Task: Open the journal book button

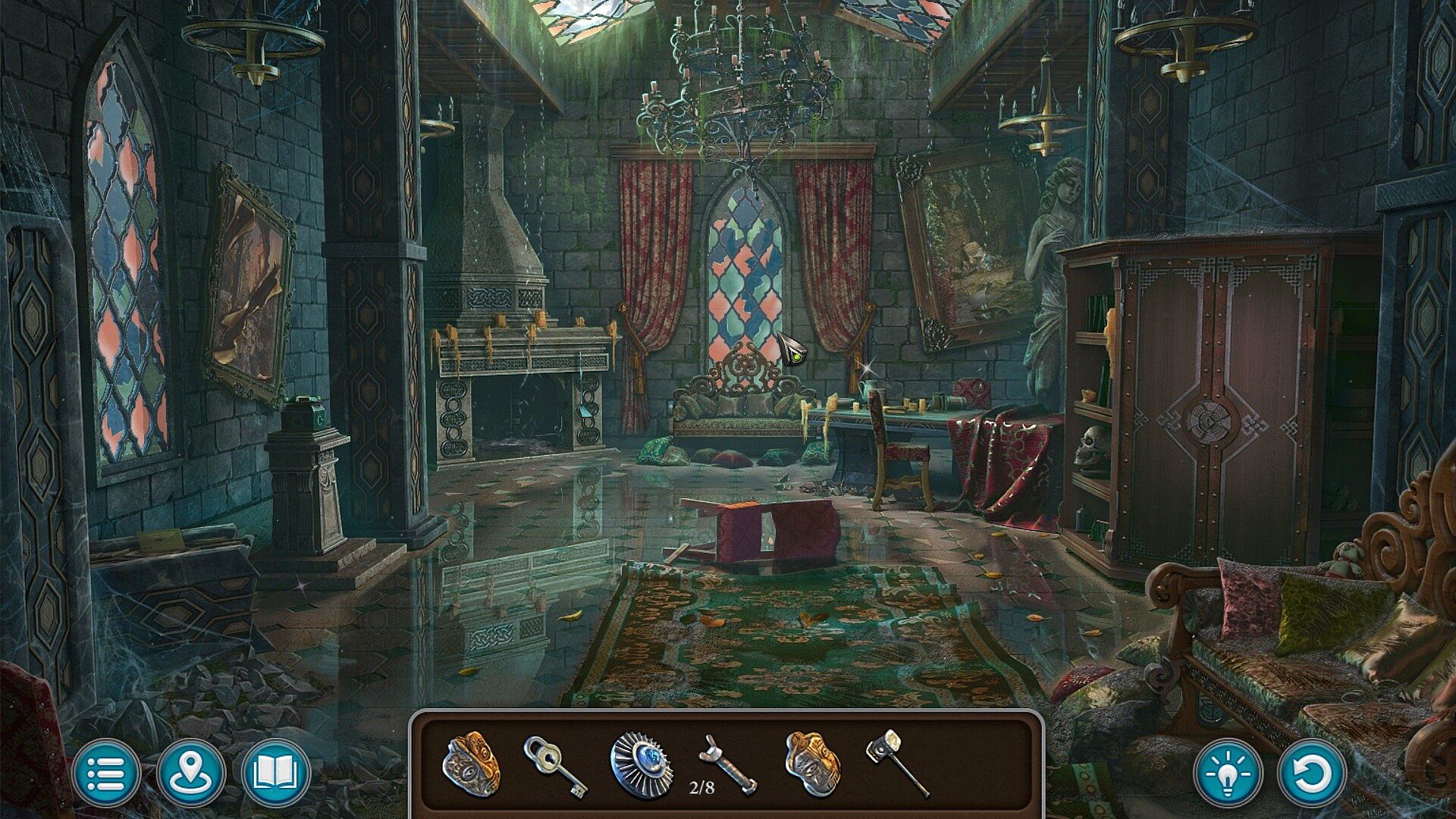Action: pyautogui.click(x=275, y=774)
